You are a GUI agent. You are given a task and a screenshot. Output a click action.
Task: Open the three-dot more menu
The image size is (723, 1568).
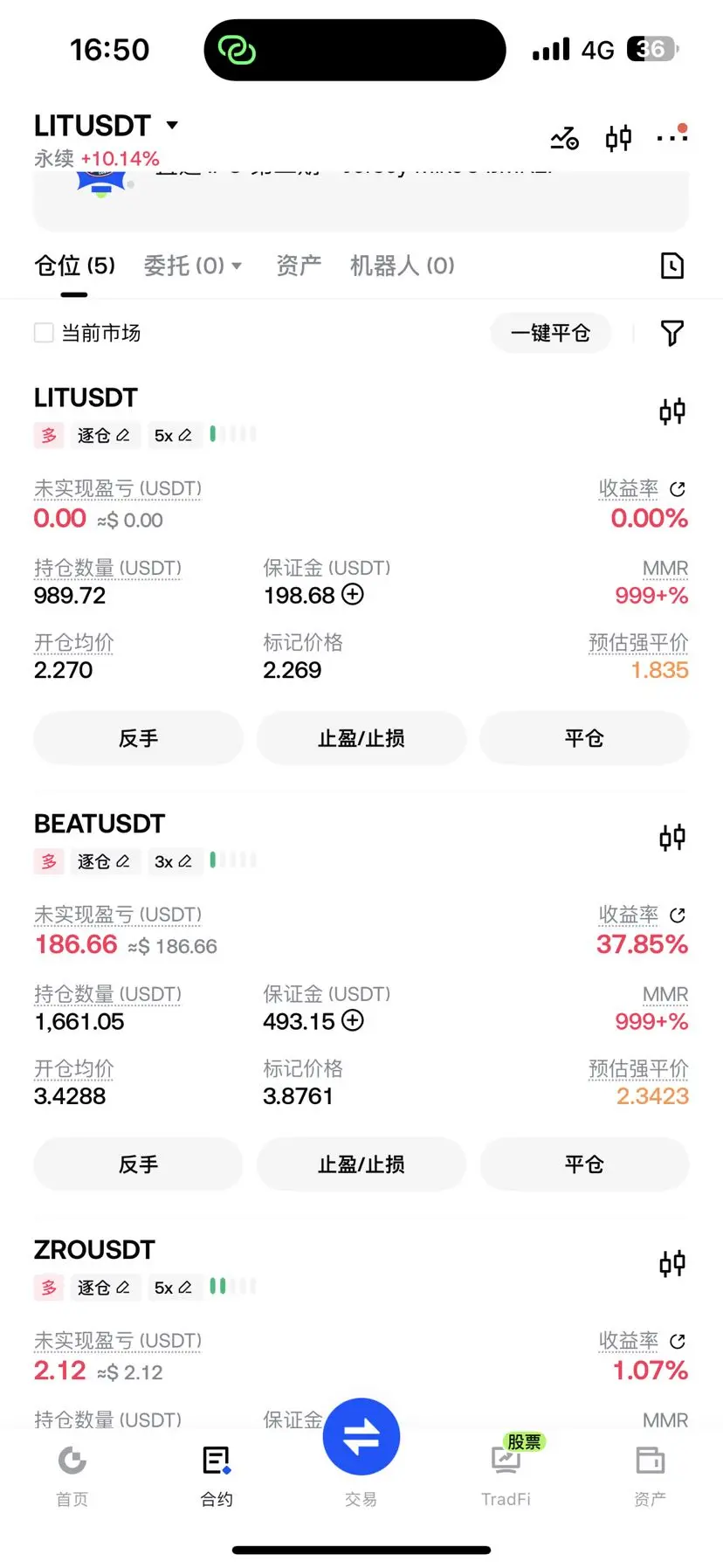(671, 136)
